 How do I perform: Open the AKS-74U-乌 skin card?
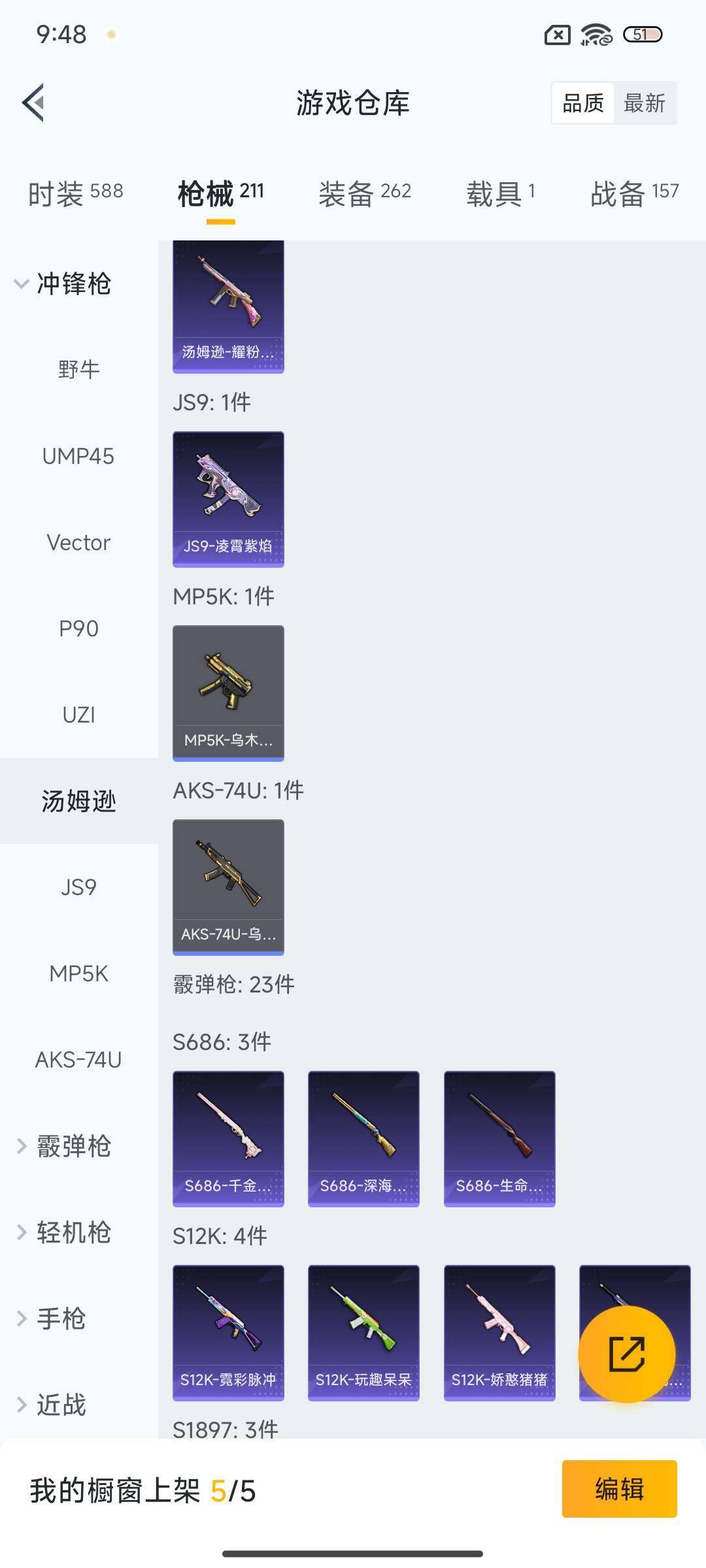(x=227, y=885)
